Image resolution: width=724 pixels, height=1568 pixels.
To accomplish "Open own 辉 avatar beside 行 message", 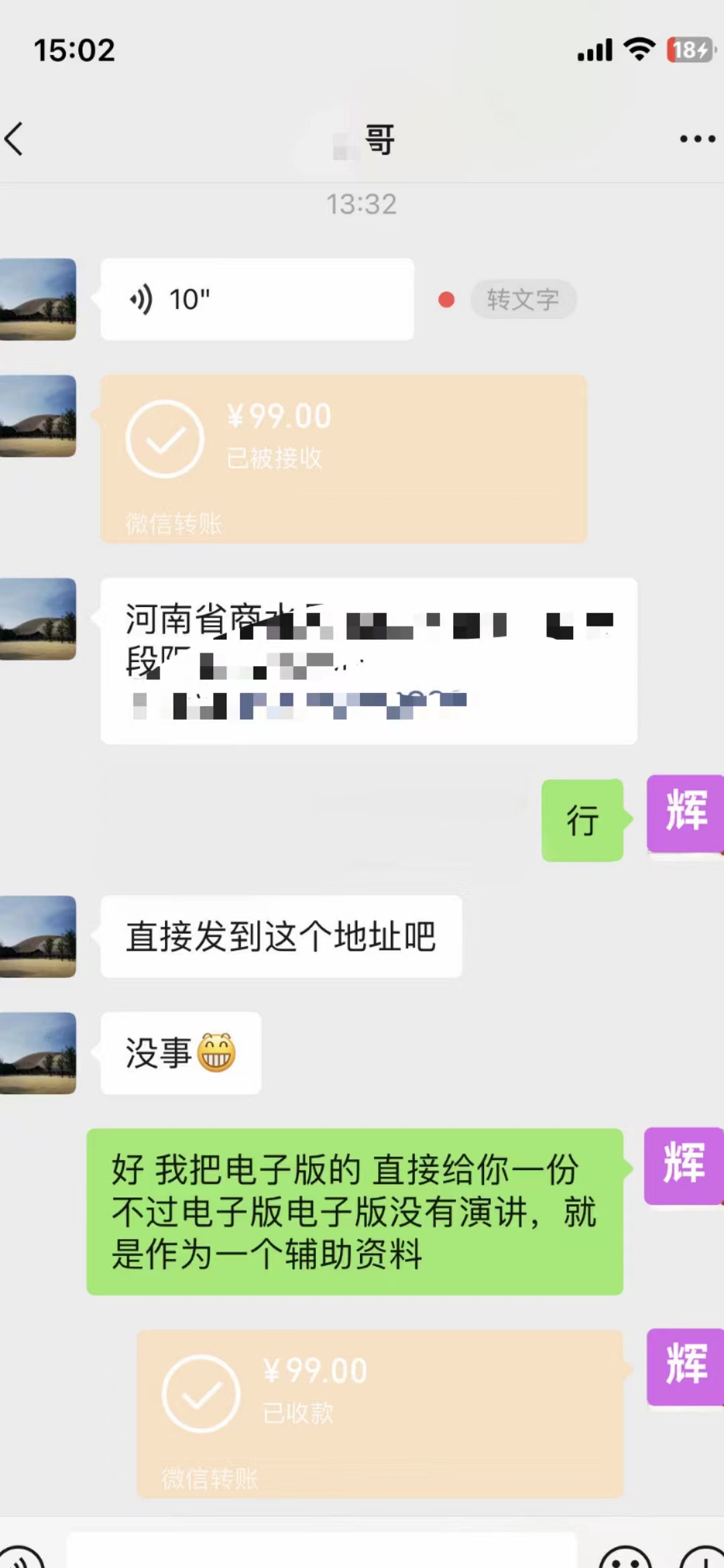I will 684,813.
